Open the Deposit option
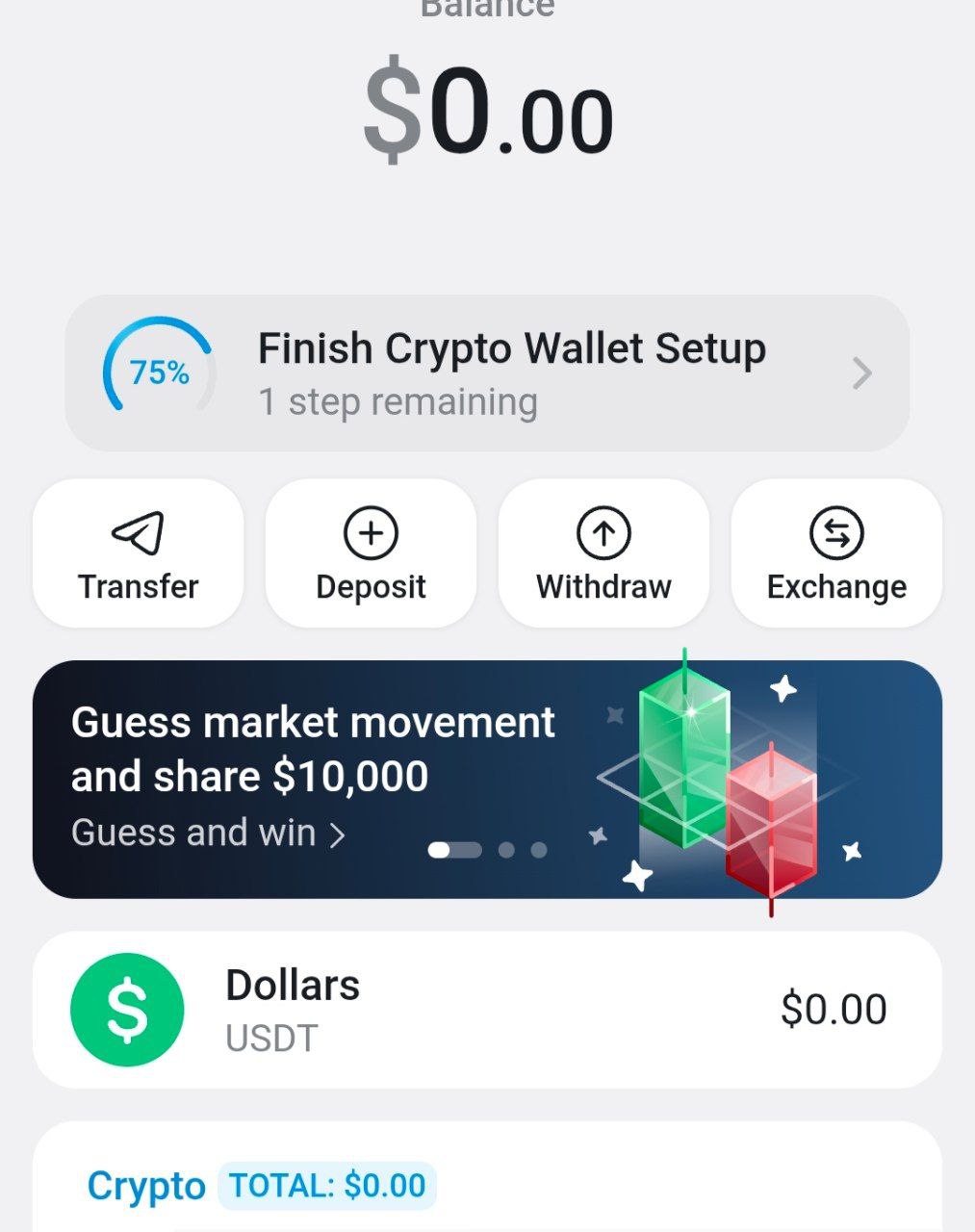975x1232 pixels. pyautogui.click(x=371, y=553)
